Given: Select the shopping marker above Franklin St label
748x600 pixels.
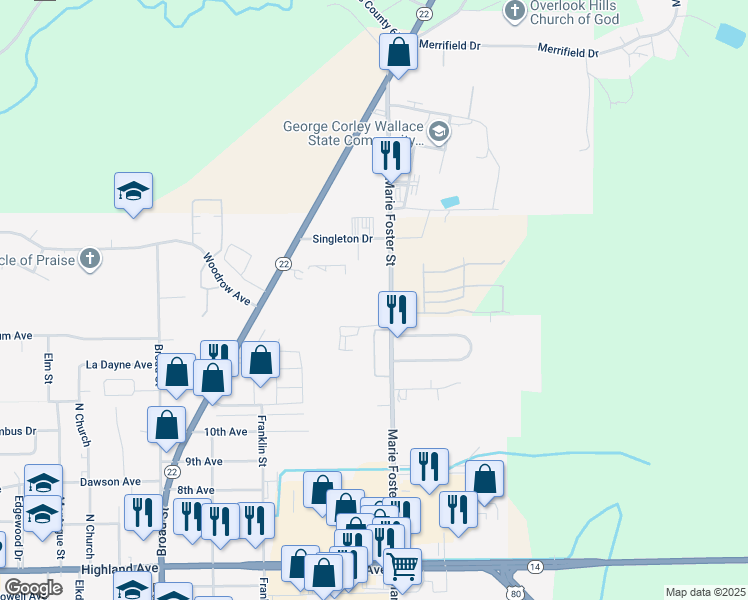Looking at the screenshot, I should pyautogui.click(x=260, y=360).
